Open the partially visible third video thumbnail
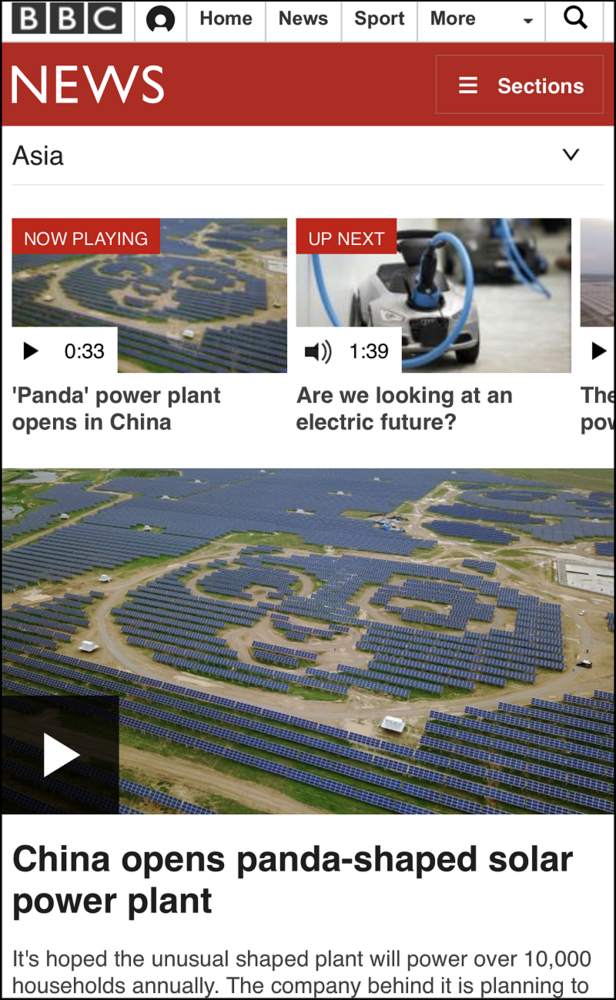616x1000 pixels. tap(598, 295)
